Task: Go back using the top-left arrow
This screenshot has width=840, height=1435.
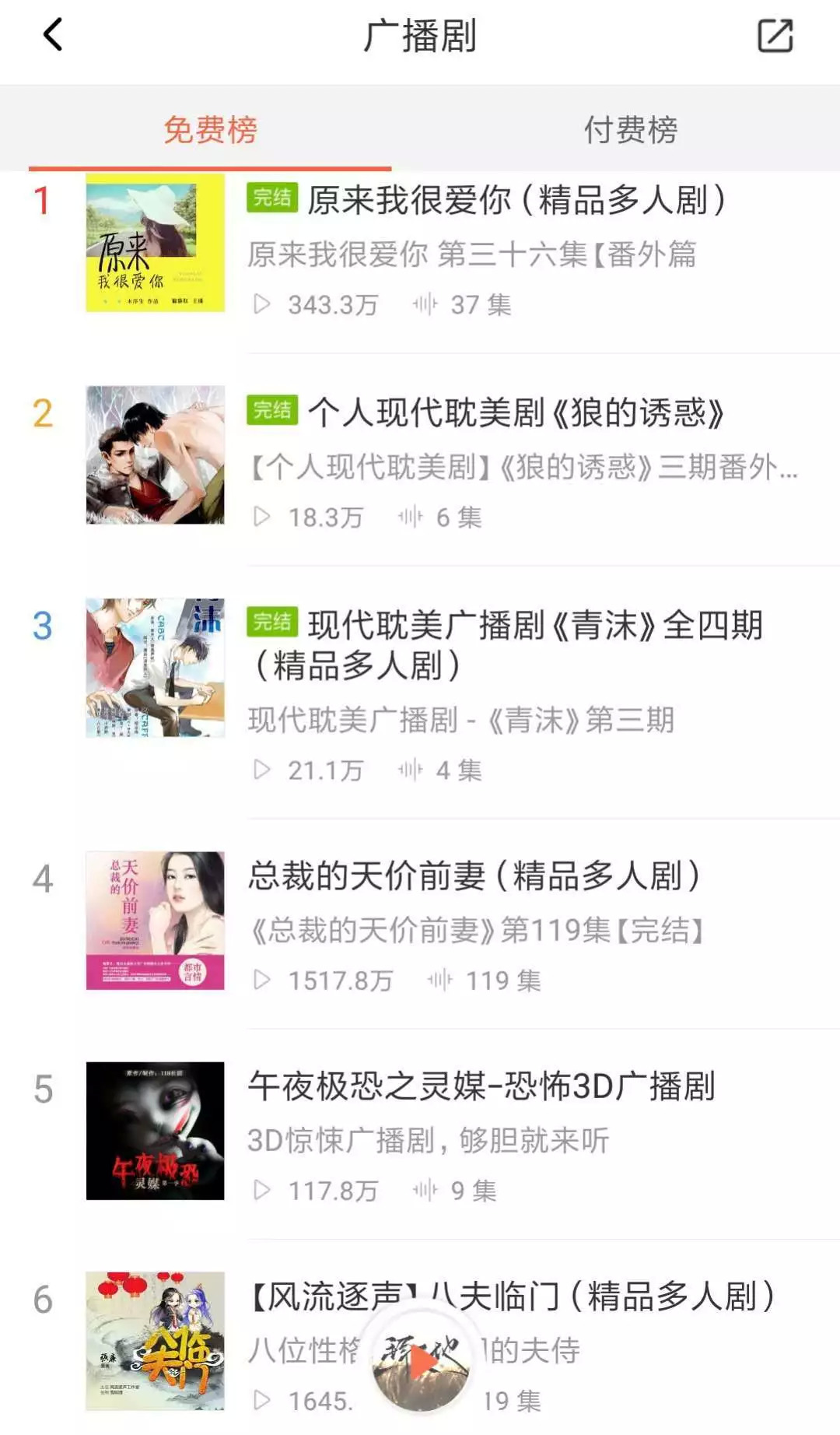Action: 53,35
